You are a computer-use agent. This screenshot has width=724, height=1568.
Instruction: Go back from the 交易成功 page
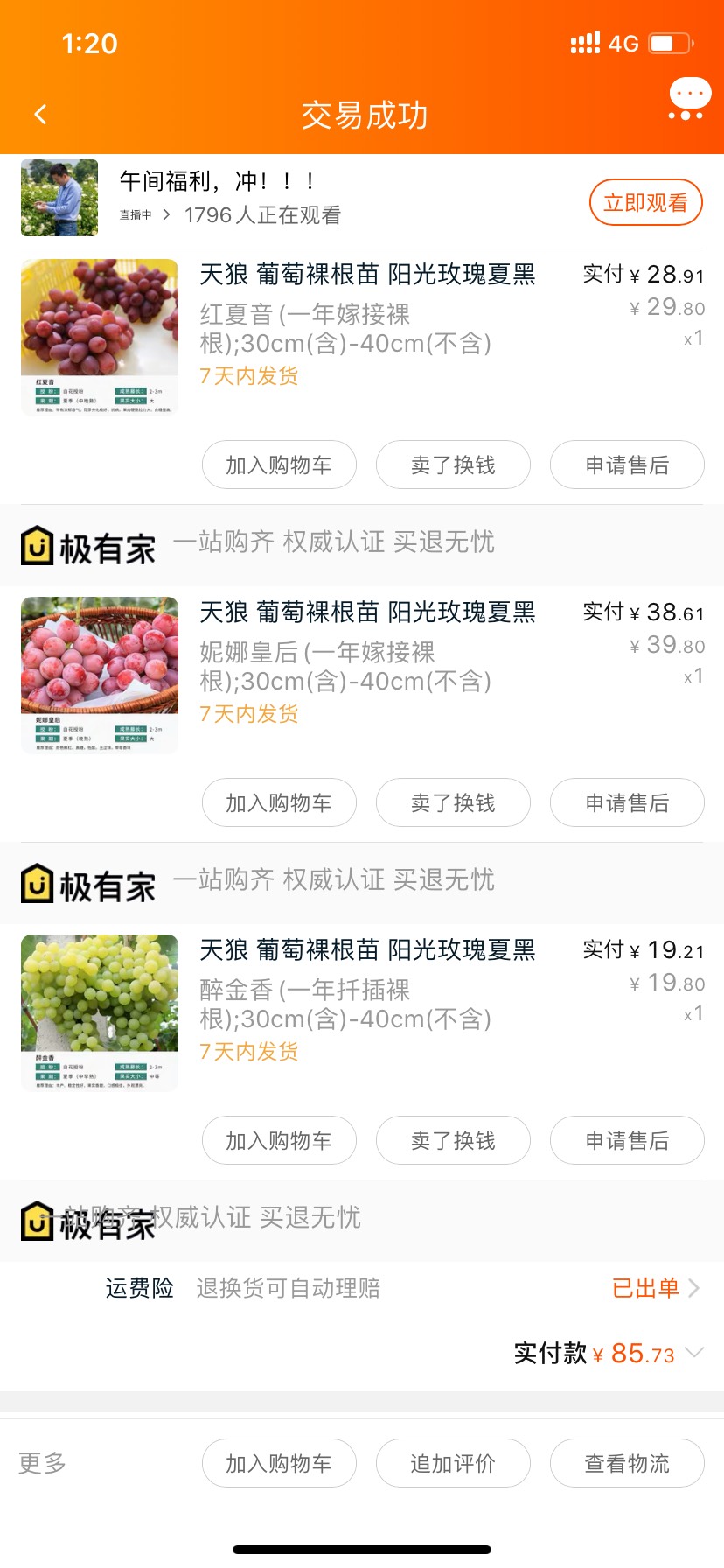[40, 115]
